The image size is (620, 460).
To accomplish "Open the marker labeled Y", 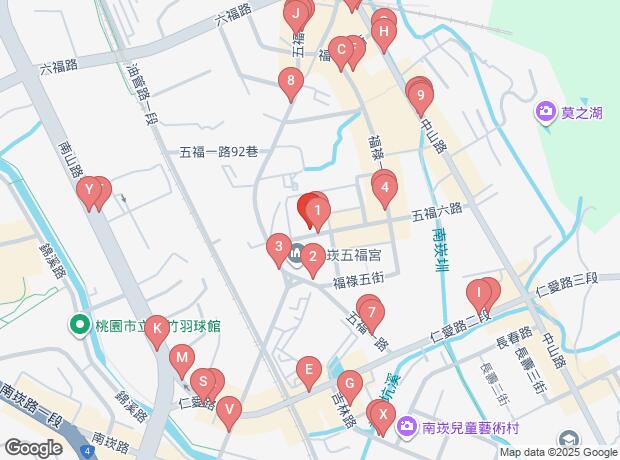I will point(90,189).
